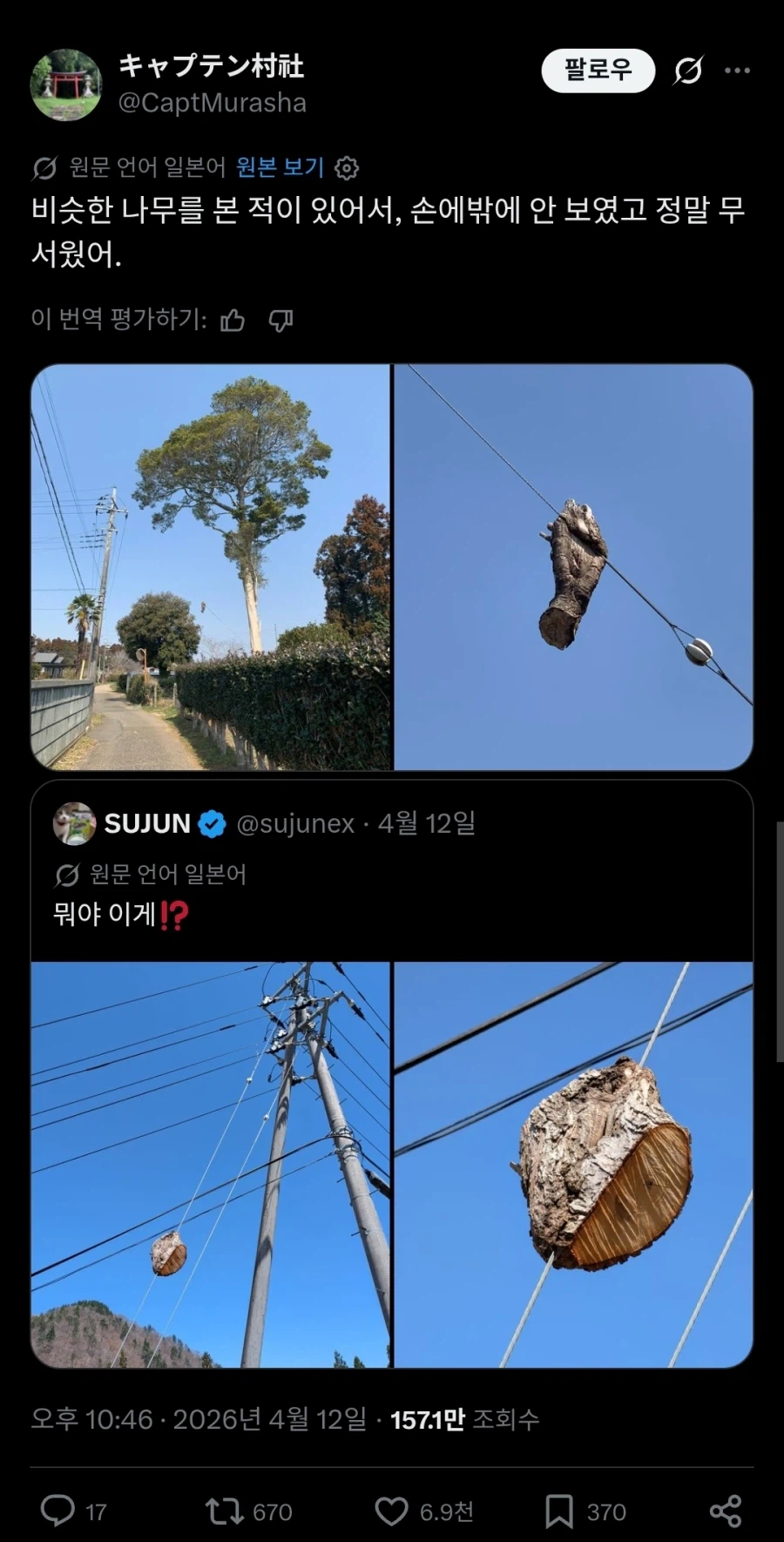The height and width of the screenshot is (1542, 784).
Task: Open the Grok analysis icon on the tweet
Action: 689,71
